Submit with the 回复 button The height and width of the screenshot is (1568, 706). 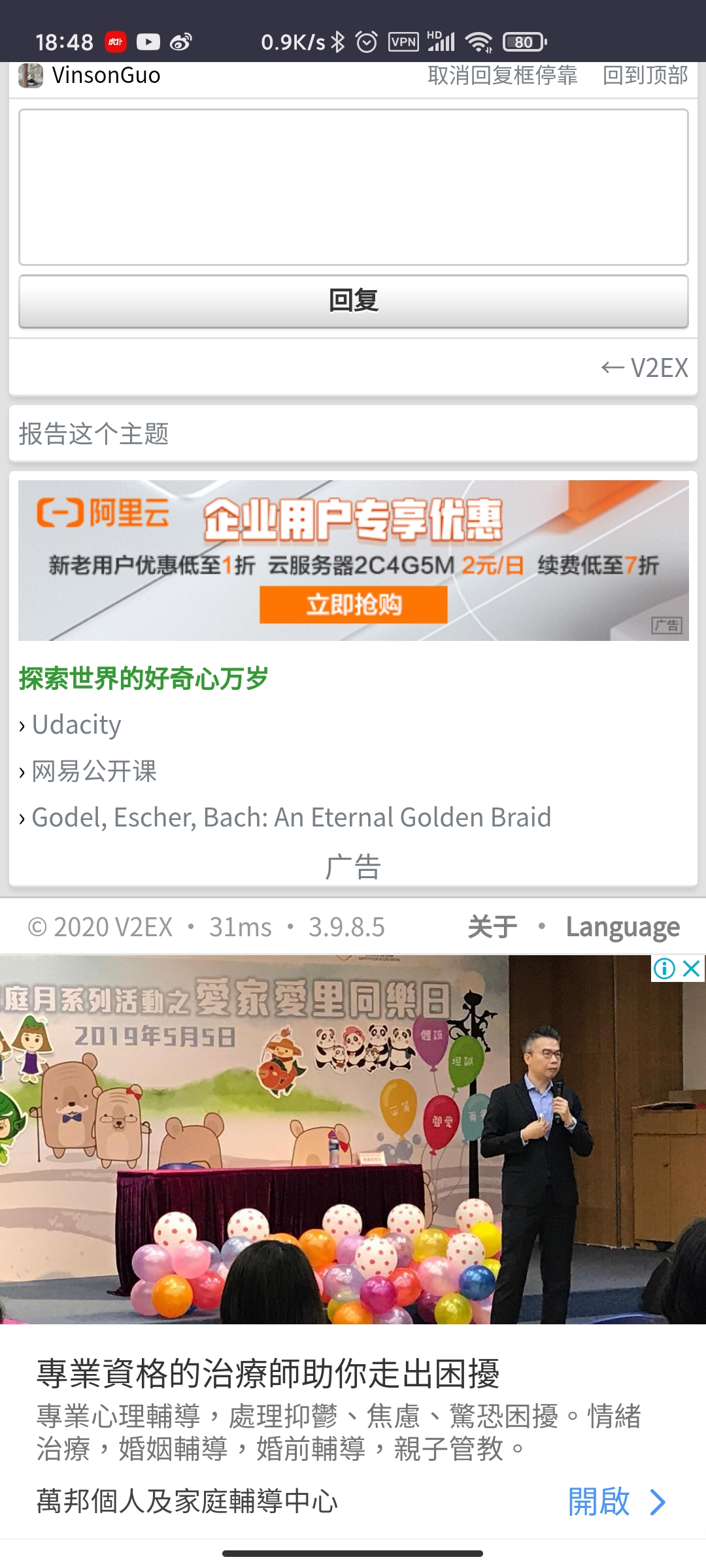[353, 301]
